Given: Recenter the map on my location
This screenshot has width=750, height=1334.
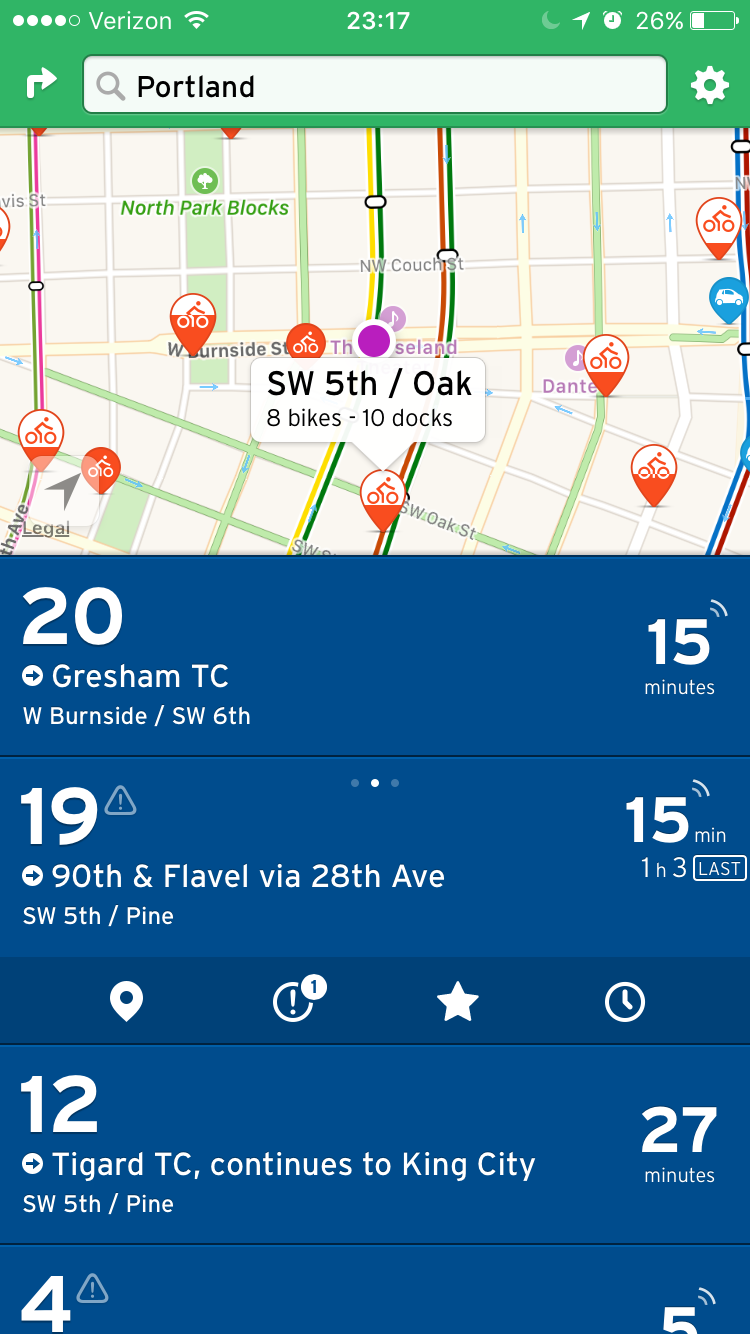Looking at the screenshot, I should pyautogui.click(x=64, y=490).
